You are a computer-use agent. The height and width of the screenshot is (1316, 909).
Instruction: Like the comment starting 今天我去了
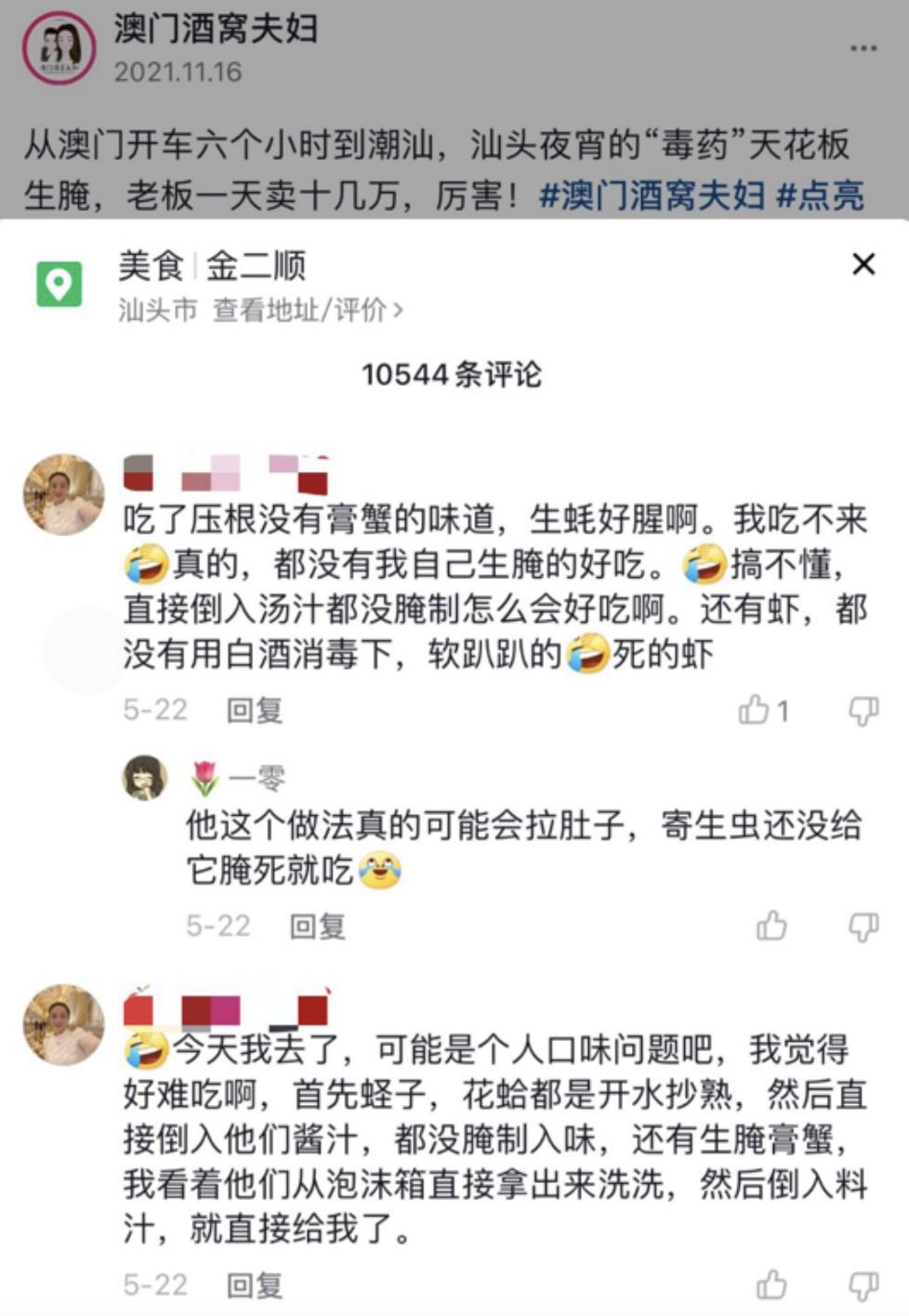[x=771, y=1285]
